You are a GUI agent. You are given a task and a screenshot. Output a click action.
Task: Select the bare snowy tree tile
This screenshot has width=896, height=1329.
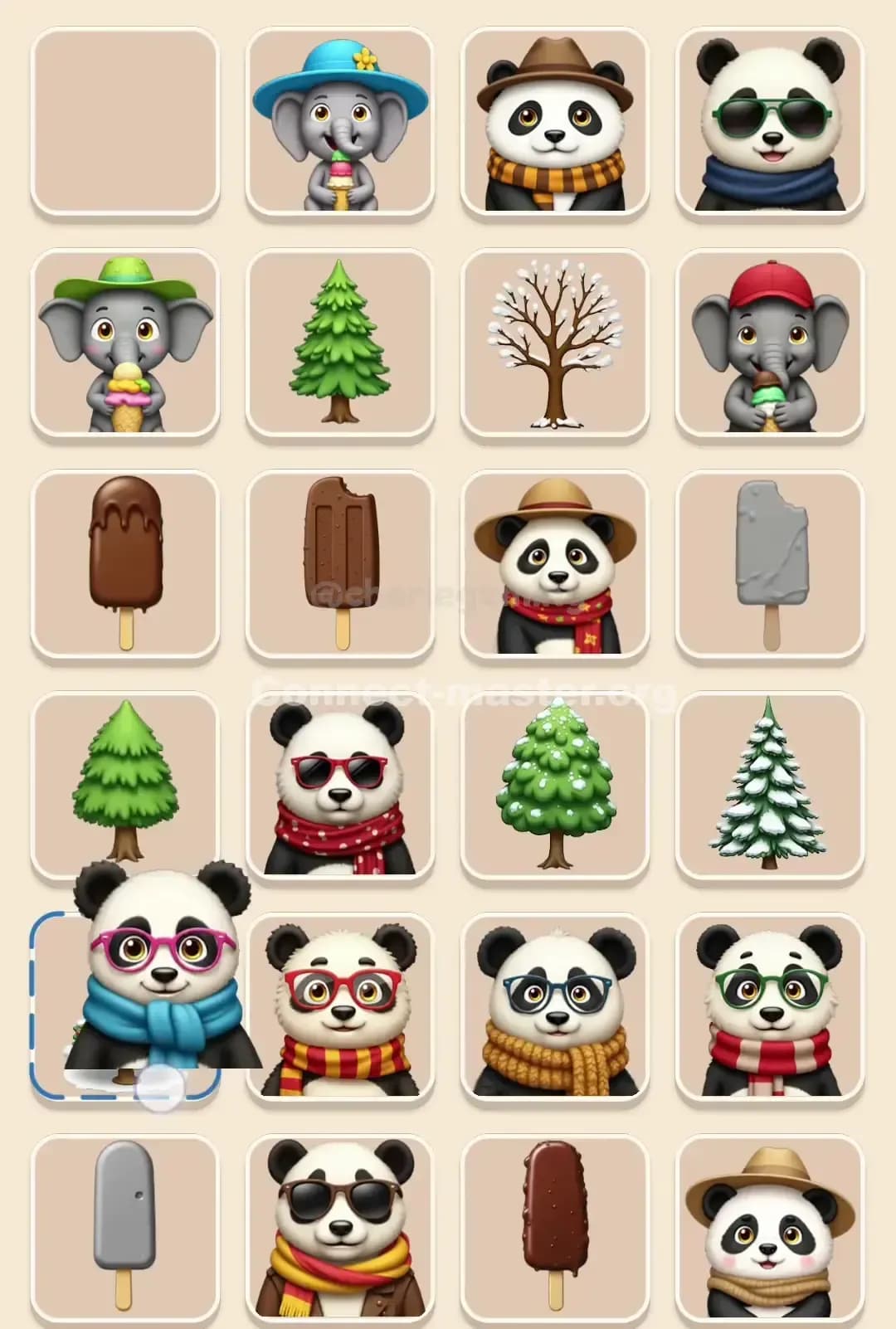[554, 344]
